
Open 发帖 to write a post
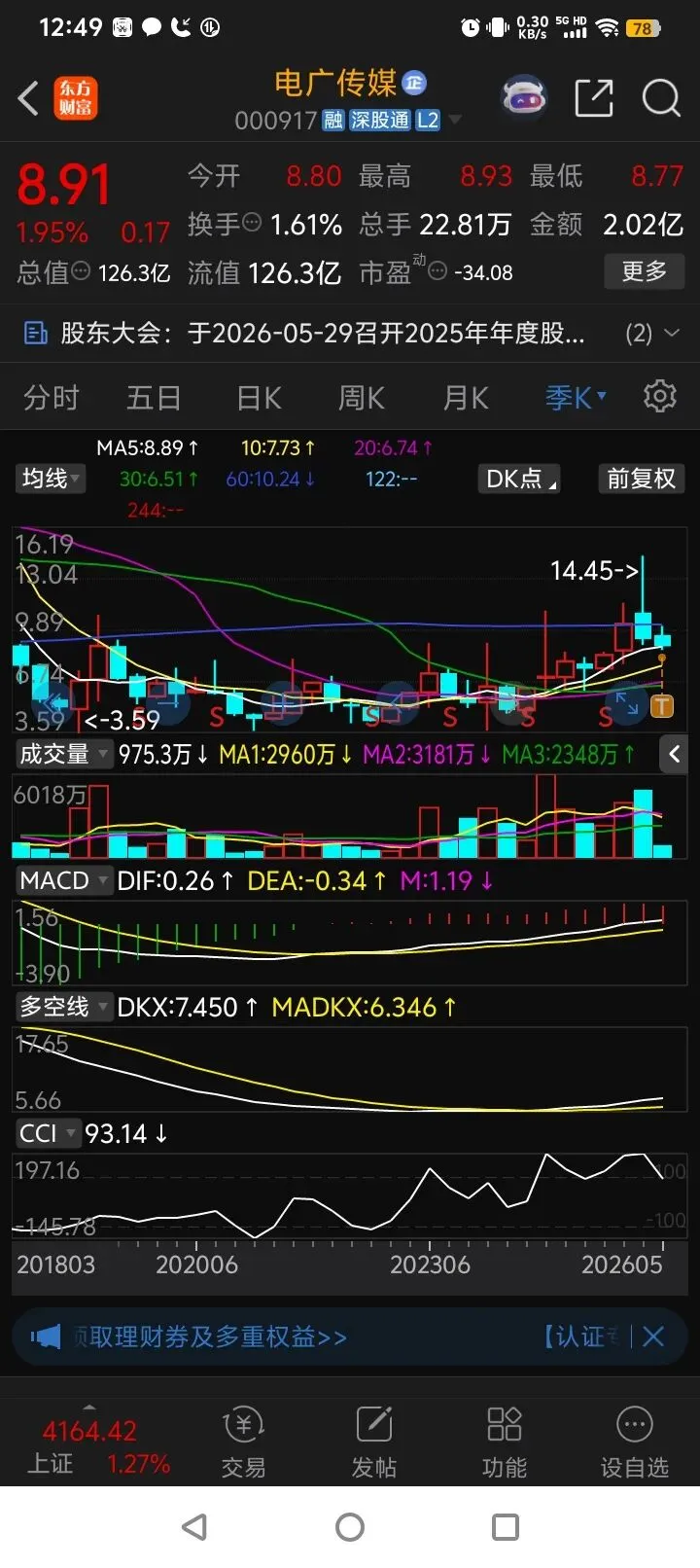click(373, 1443)
